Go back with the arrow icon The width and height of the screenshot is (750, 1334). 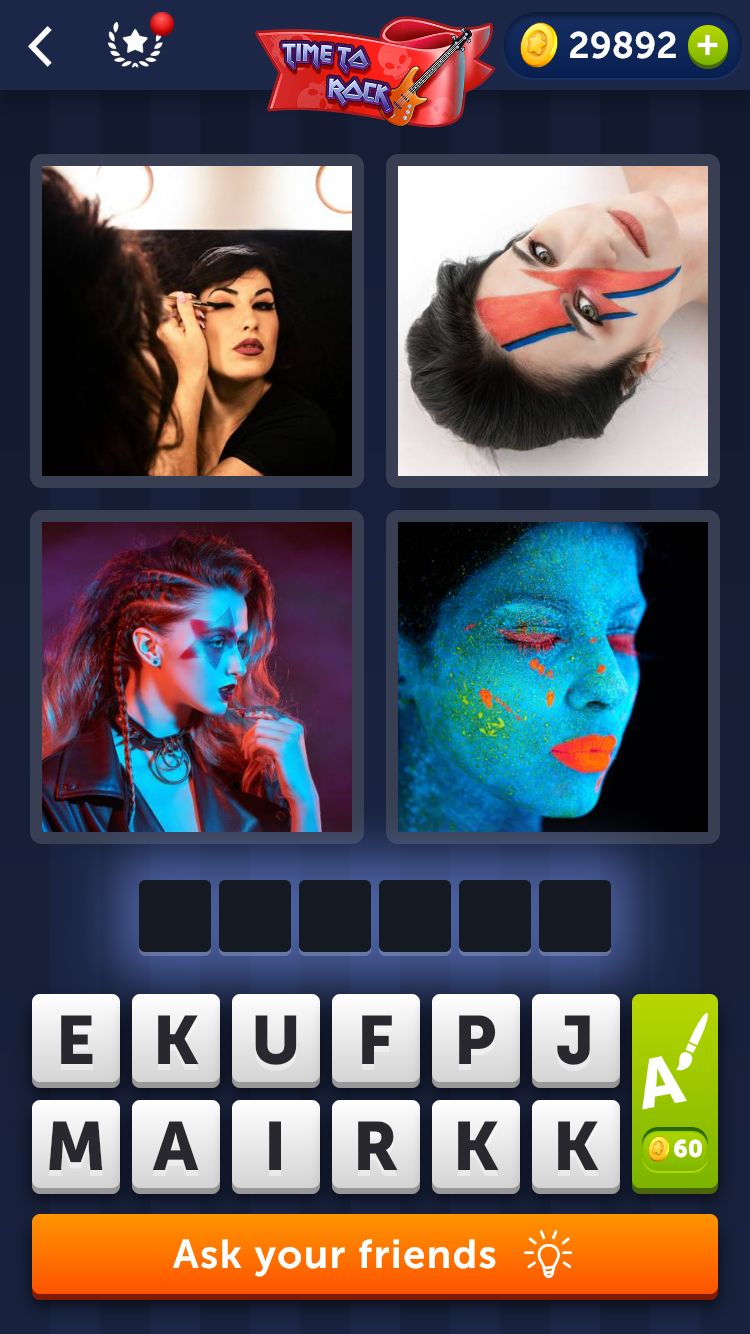tap(40, 47)
